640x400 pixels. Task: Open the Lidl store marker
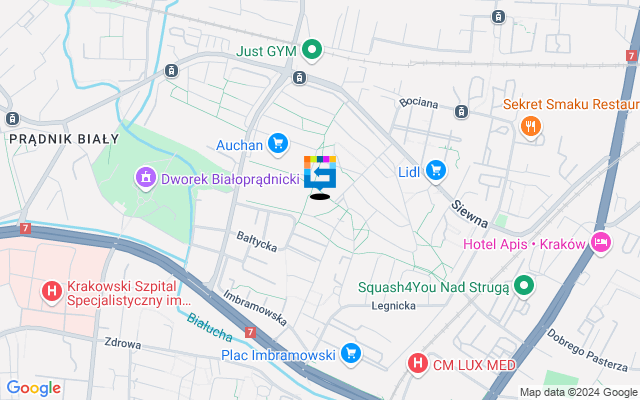click(x=435, y=171)
